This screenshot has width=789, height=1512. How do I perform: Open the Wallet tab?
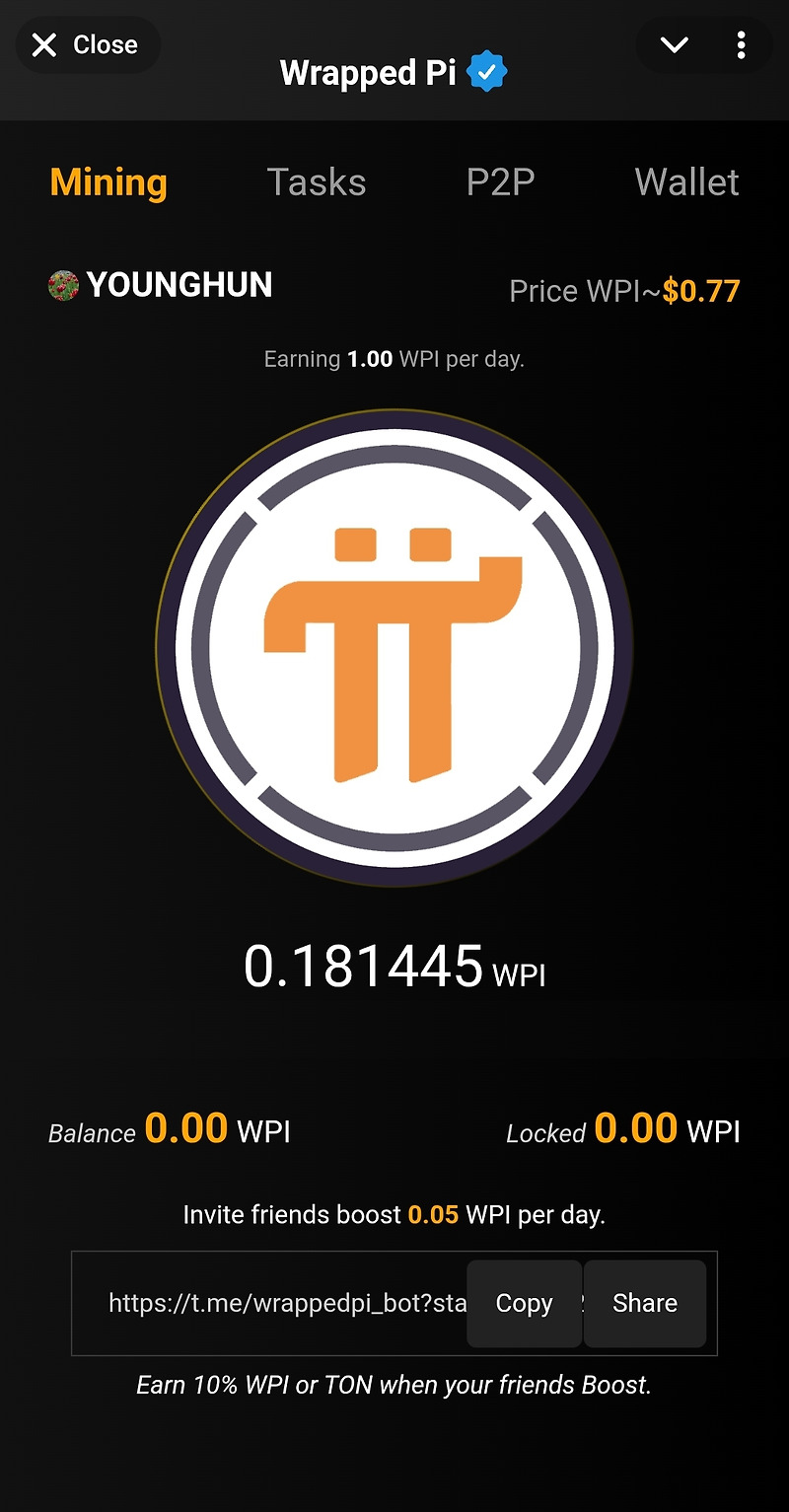[x=686, y=181]
